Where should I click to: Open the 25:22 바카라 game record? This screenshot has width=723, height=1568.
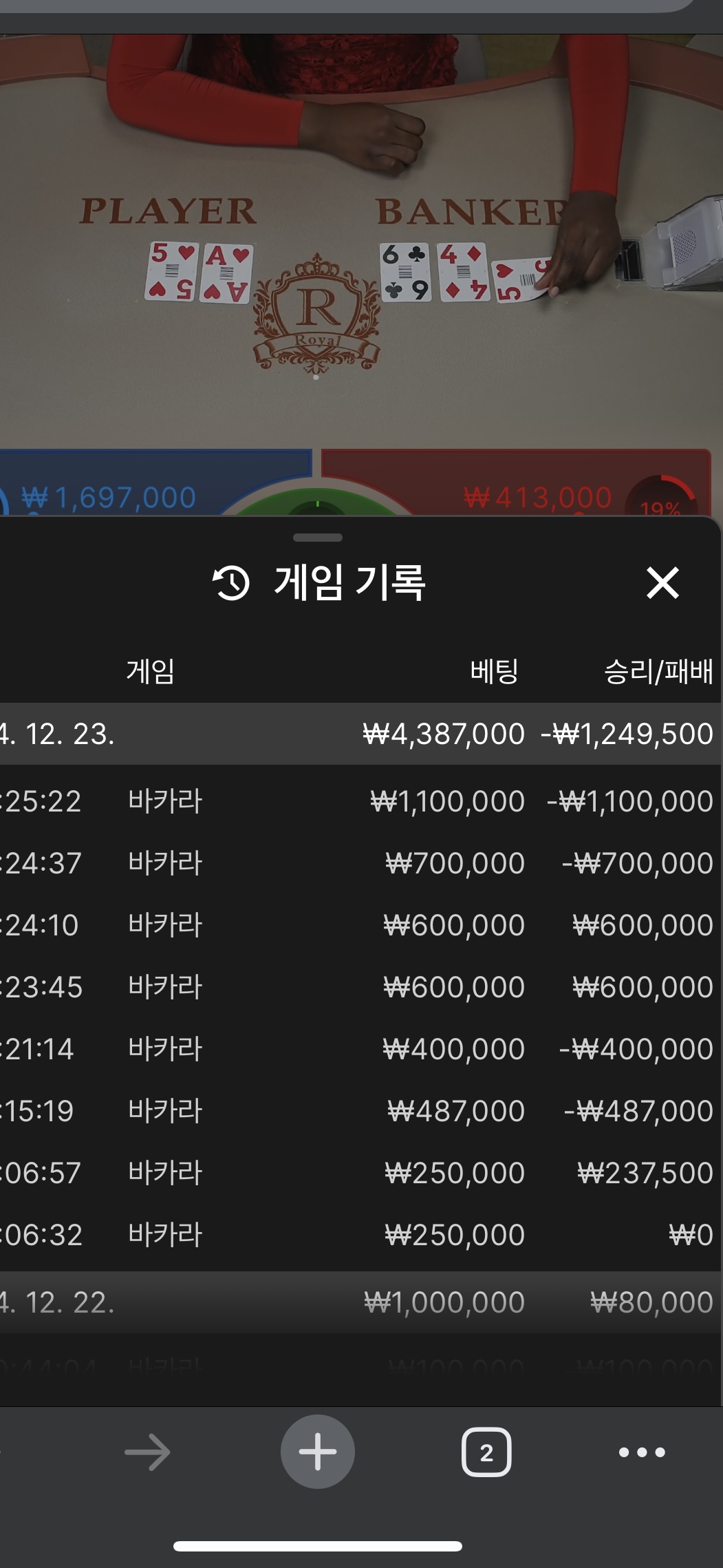tap(361, 801)
